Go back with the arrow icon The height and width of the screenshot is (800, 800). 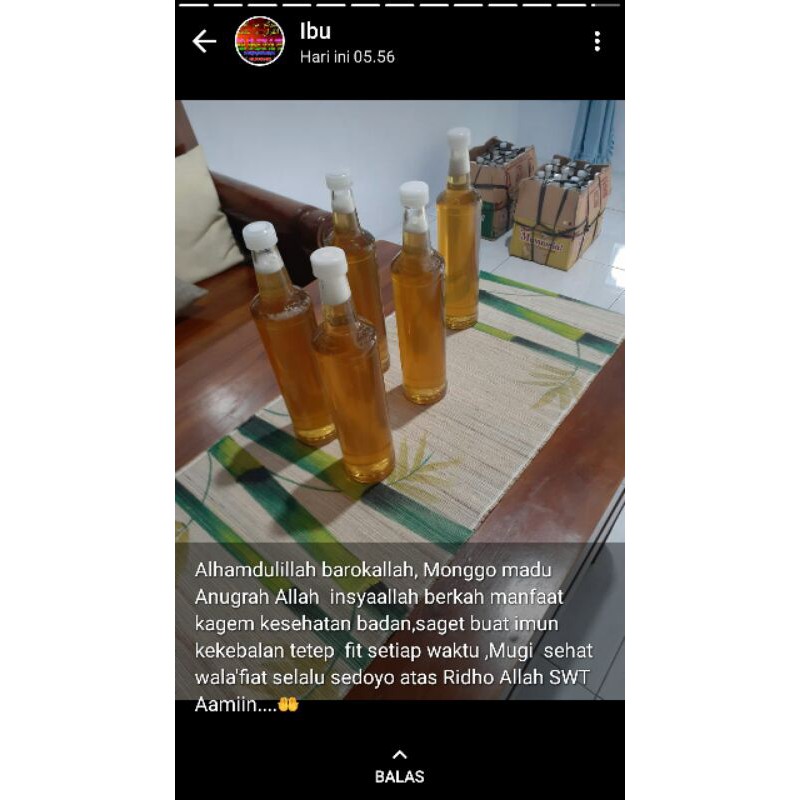204,41
